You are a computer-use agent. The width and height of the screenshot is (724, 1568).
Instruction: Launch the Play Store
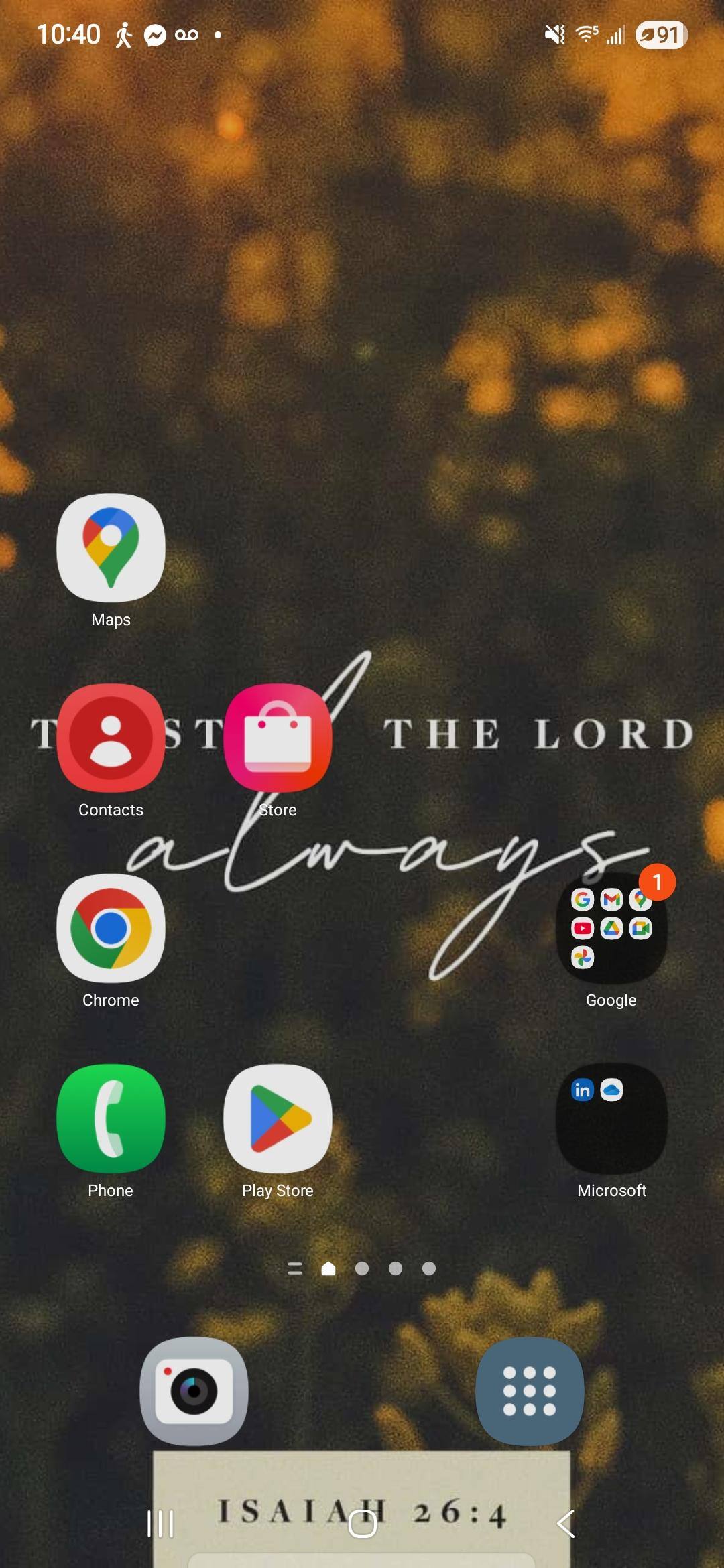click(x=278, y=1118)
